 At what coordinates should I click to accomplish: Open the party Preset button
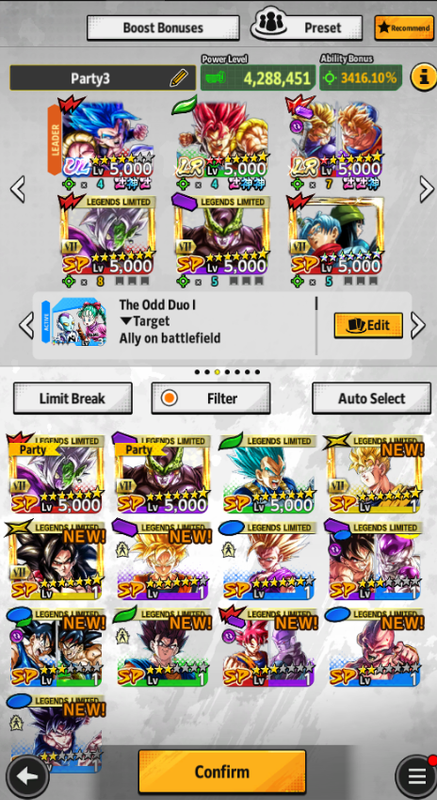coord(306,27)
